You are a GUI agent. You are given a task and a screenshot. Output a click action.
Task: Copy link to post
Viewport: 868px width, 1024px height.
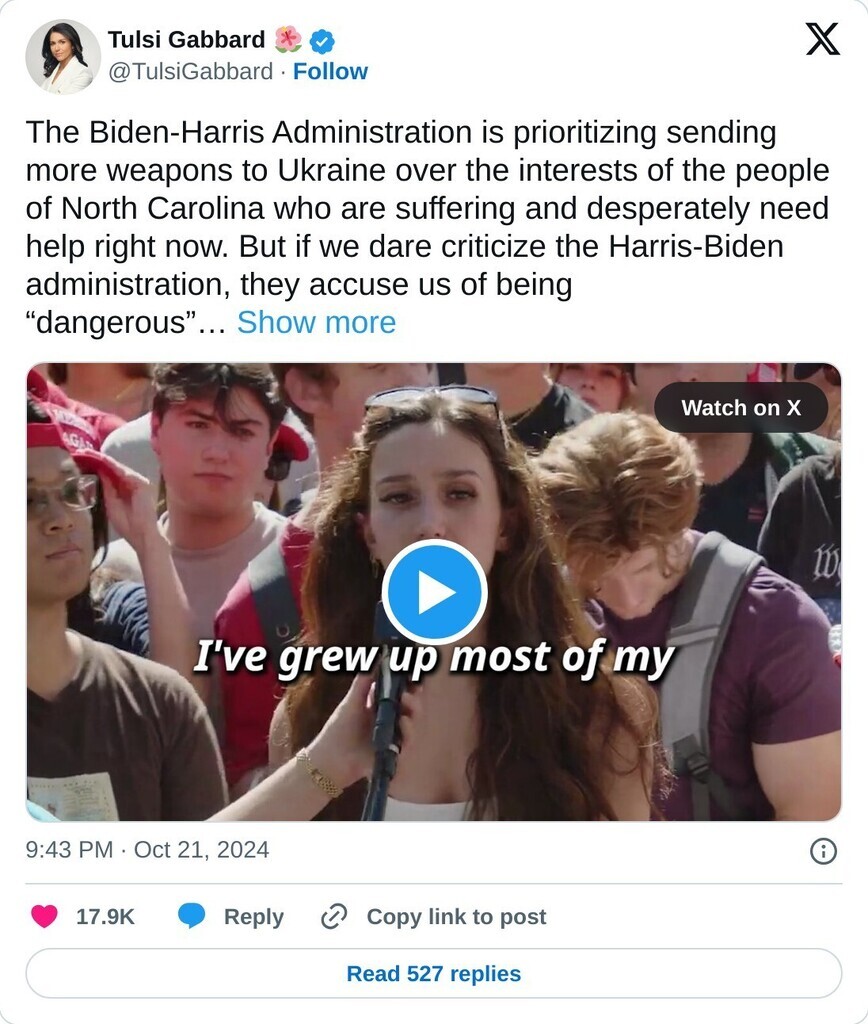tap(434, 916)
